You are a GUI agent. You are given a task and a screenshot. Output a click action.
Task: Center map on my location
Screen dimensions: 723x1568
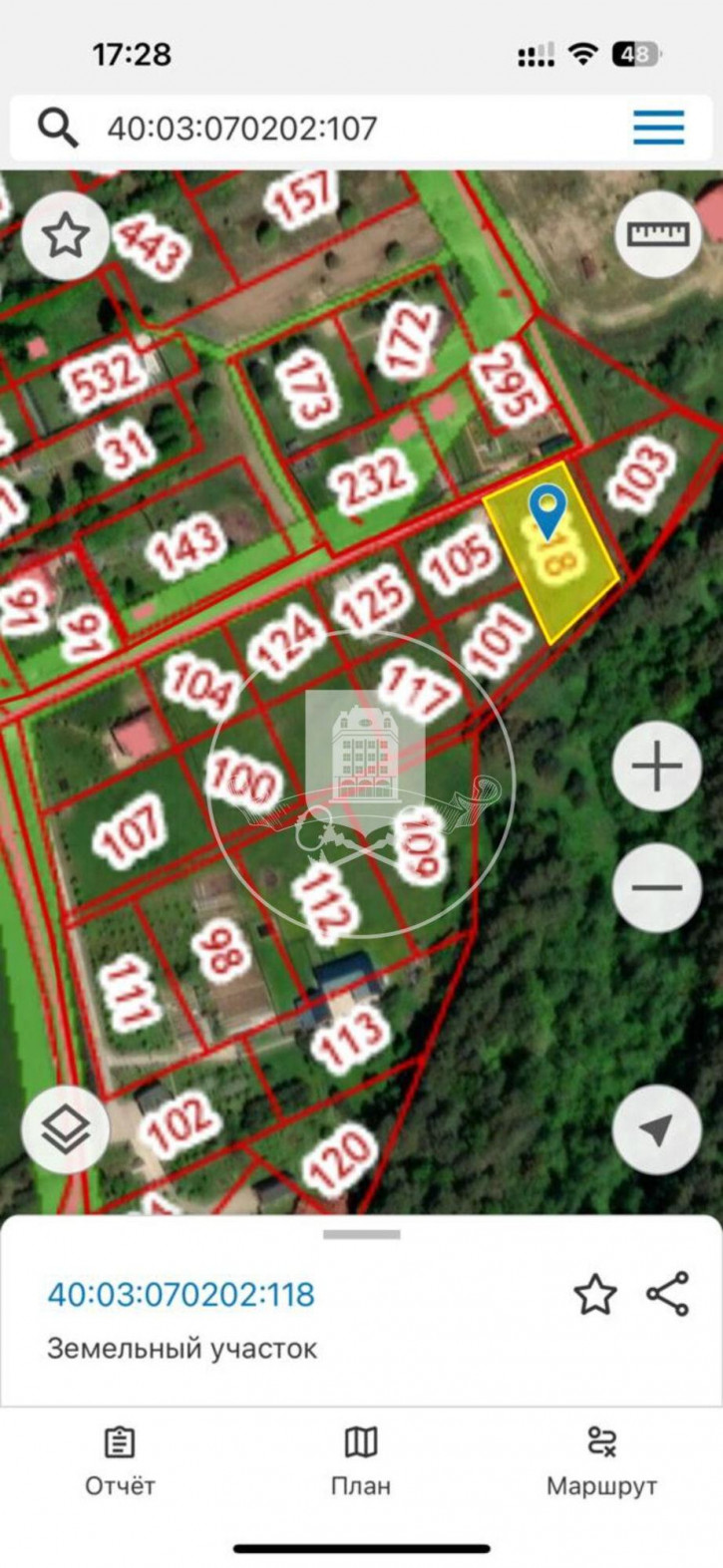tap(656, 1129)
